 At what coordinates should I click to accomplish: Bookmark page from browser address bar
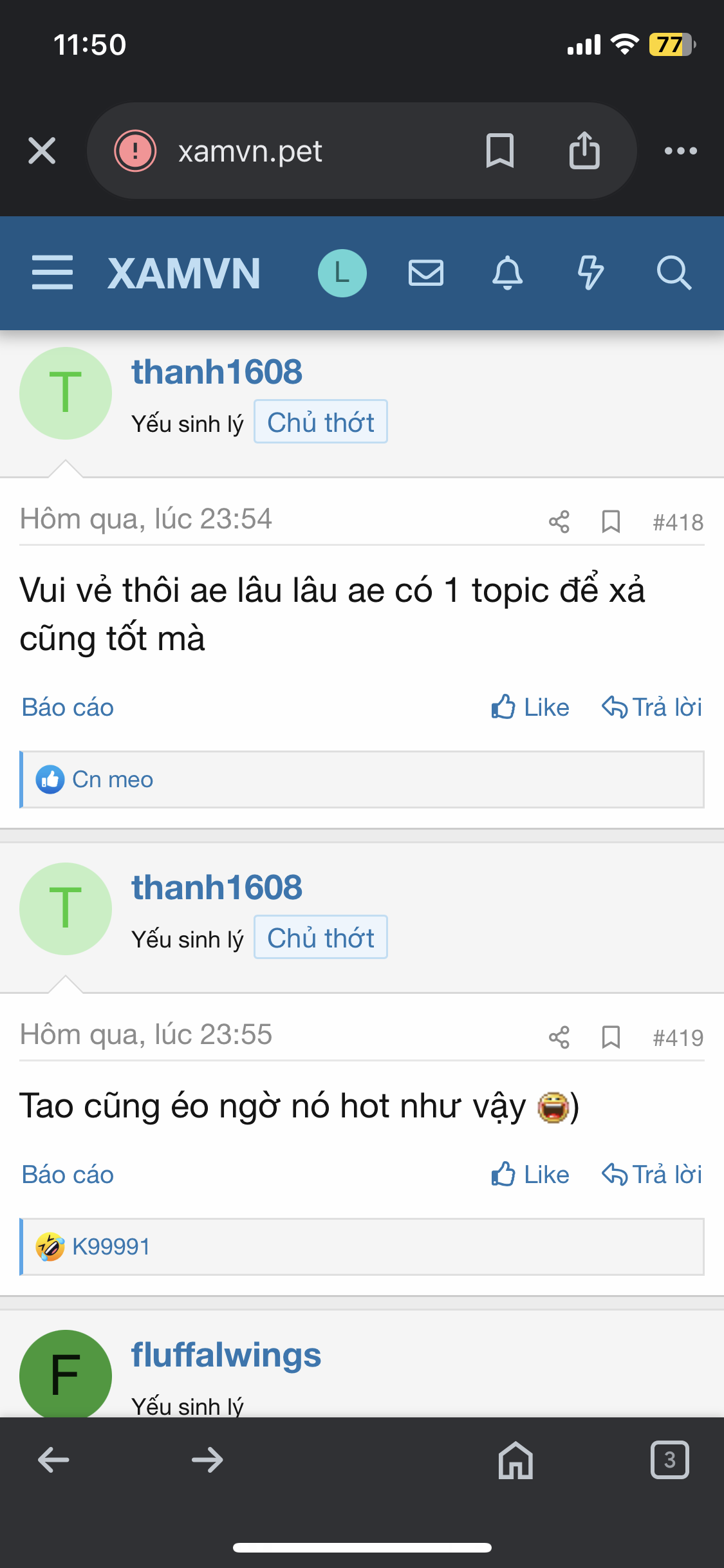pyautogui.click(x=499, y=151)
